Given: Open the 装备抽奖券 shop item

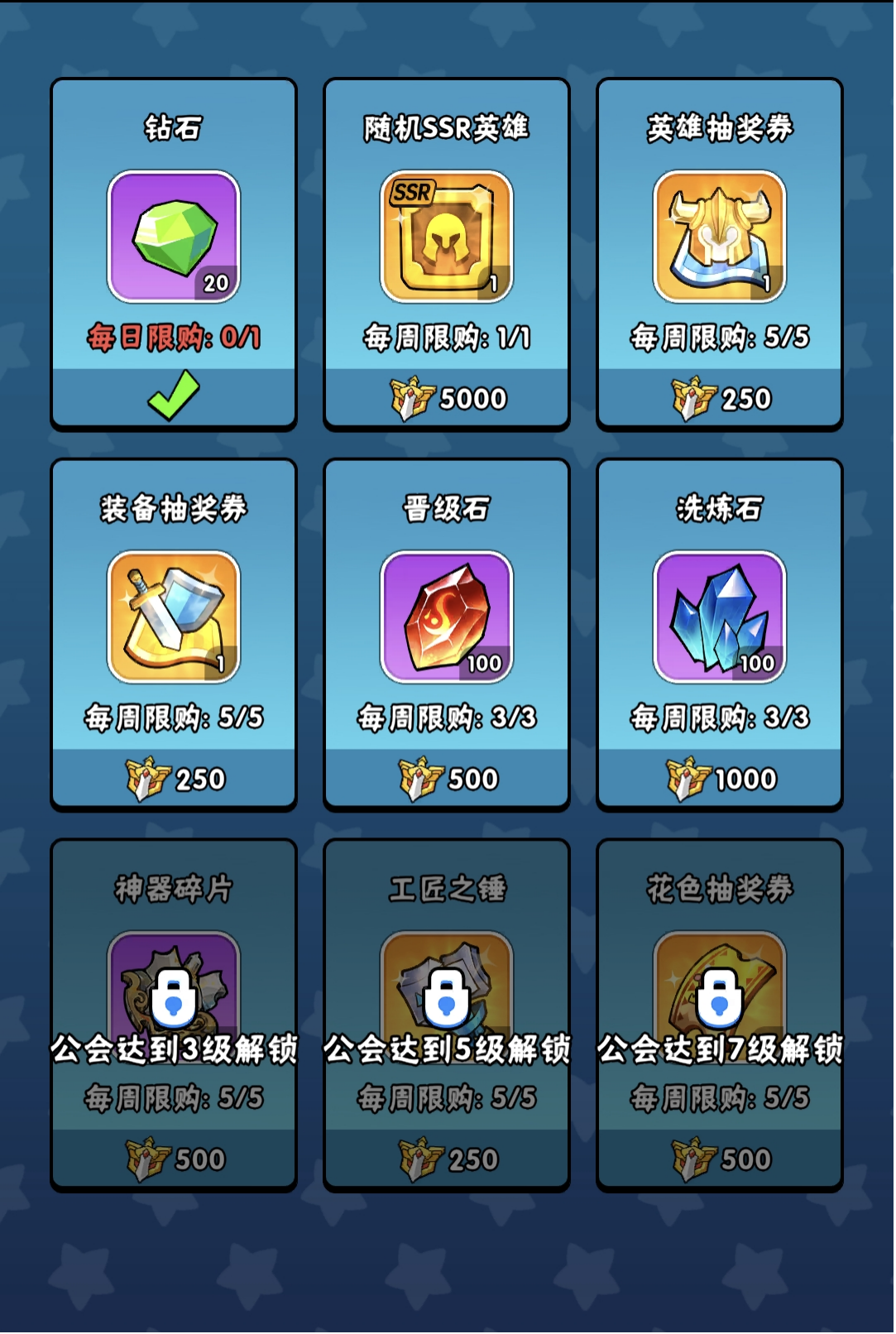Looking at the screenshot, I should 174,634.
